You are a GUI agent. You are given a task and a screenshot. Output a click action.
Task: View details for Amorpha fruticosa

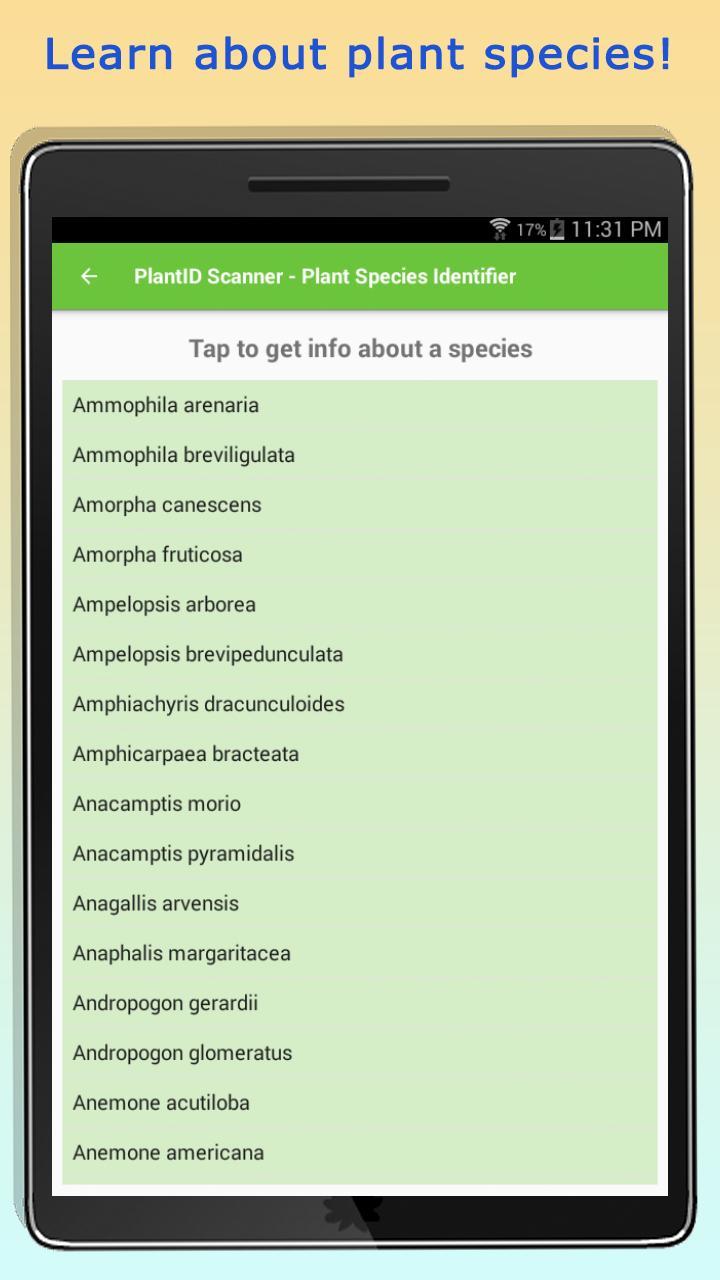click(158, 555)
